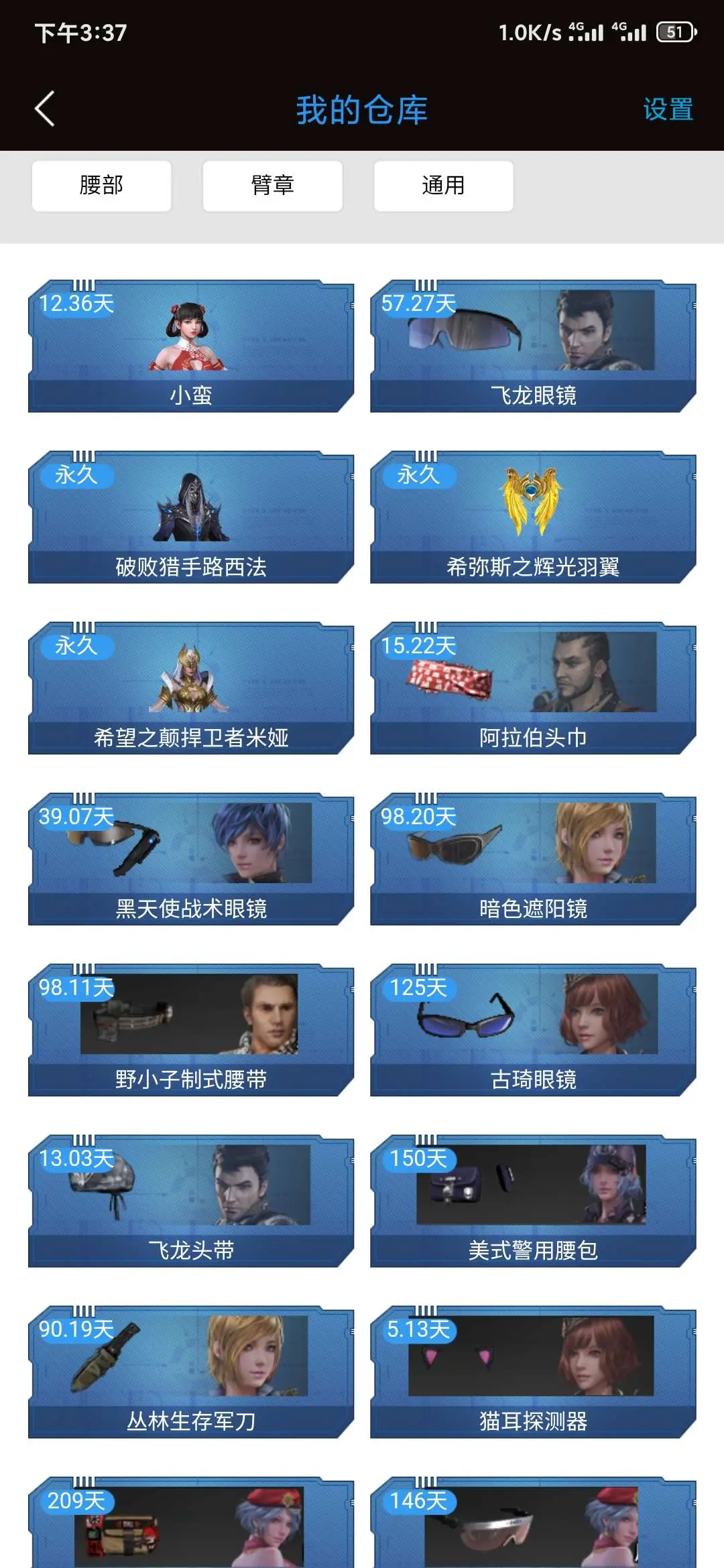Open 黑天使战术眼镜 card
The image size is (724, 1568).
point(191,858)
